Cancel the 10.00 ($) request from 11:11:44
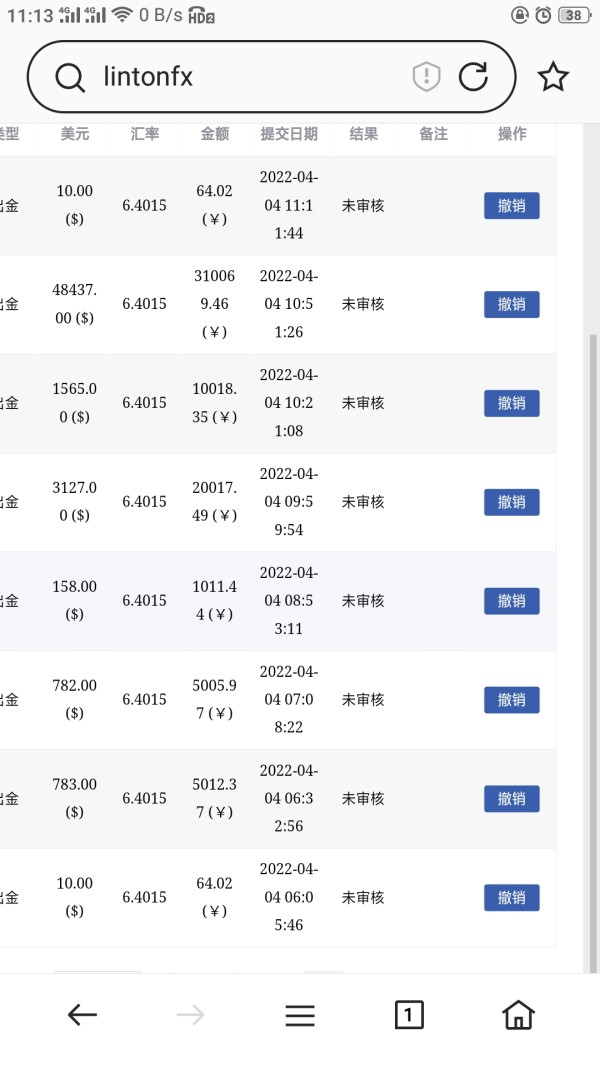 (512, 206)
